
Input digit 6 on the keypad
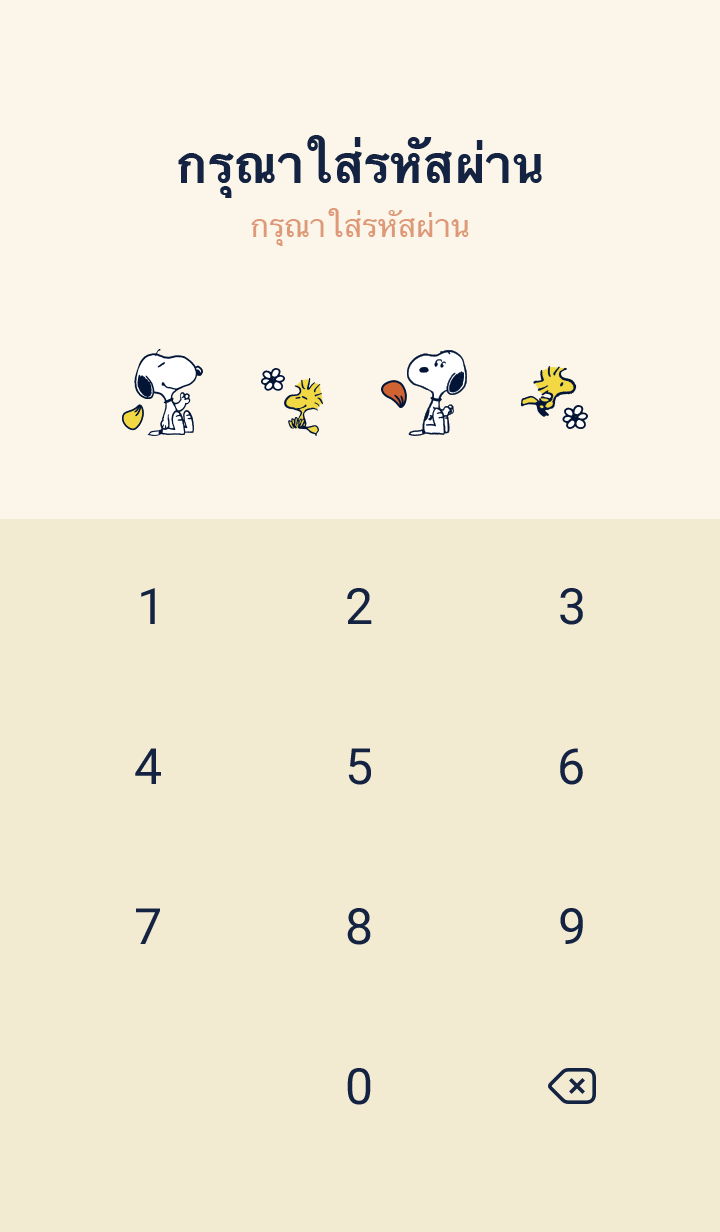click(x=571, y=767)
